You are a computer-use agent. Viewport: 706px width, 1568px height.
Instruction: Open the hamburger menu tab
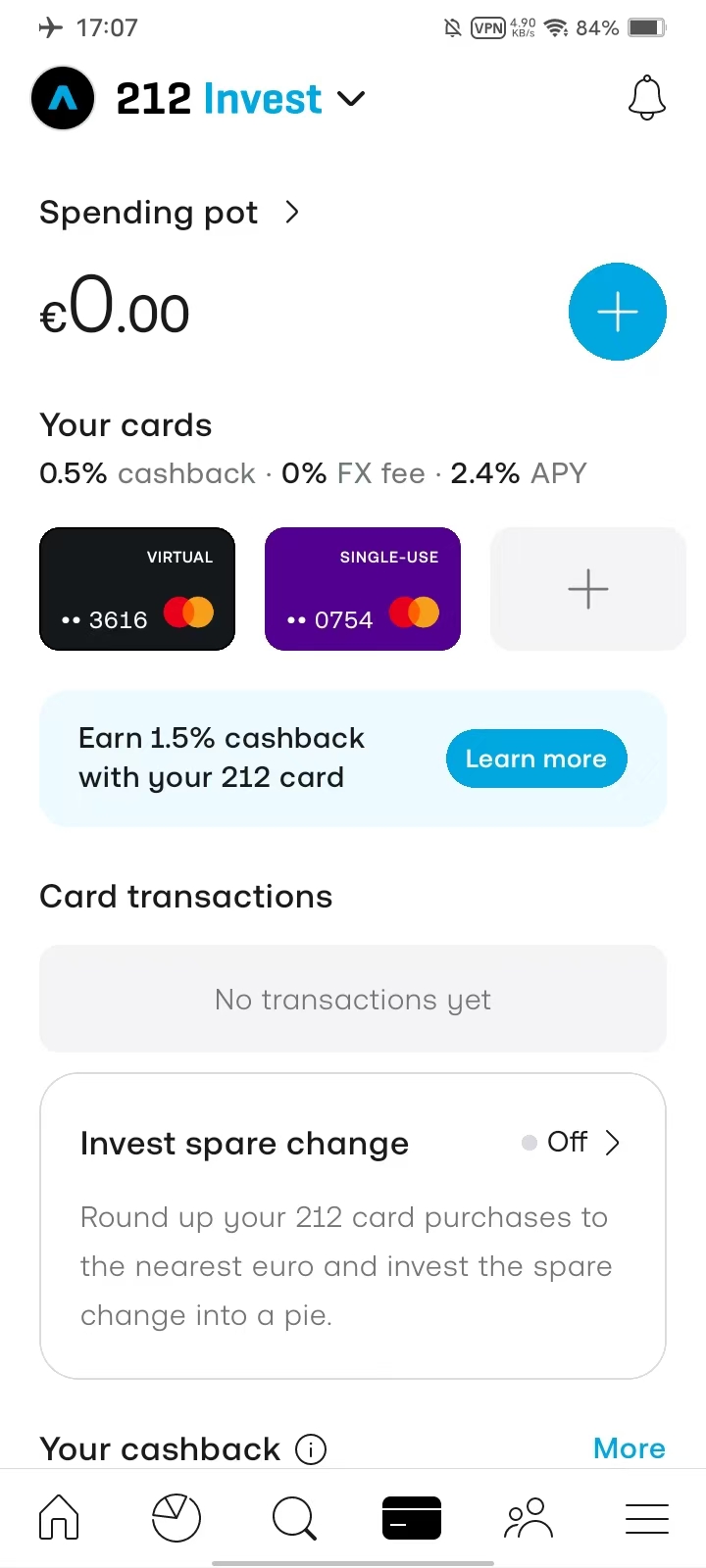coord(646,1518)
